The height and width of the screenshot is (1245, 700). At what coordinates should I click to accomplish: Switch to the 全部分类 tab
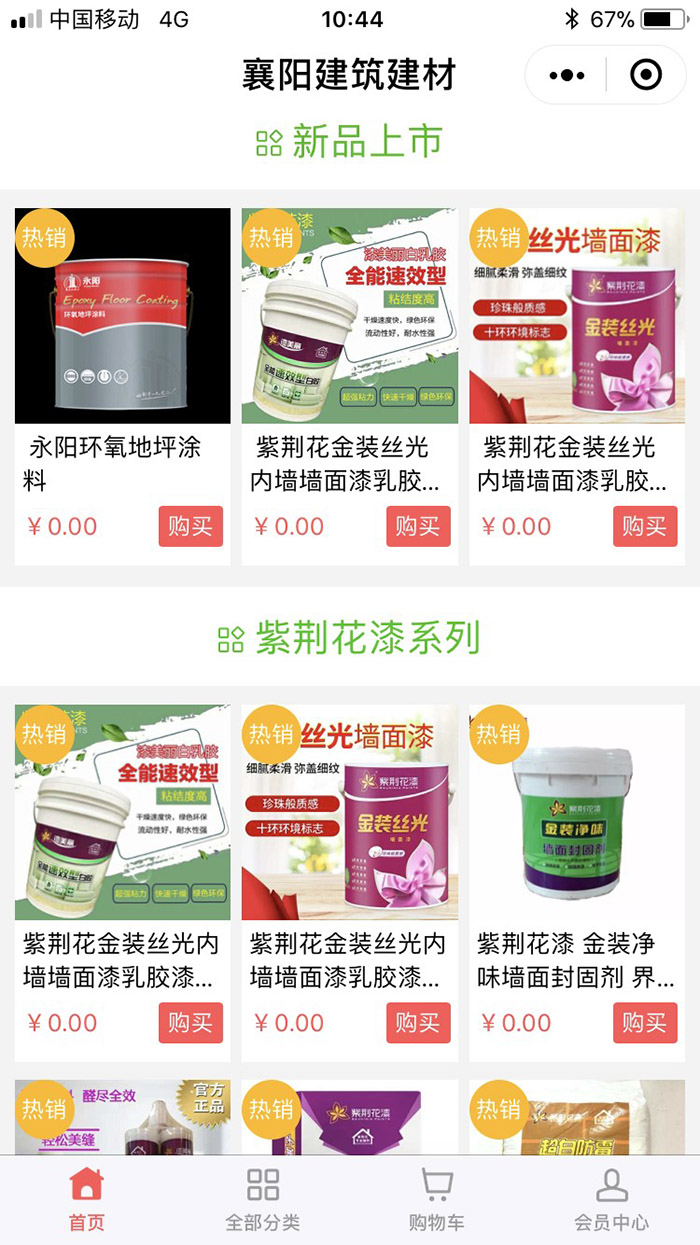point(263,1200)
